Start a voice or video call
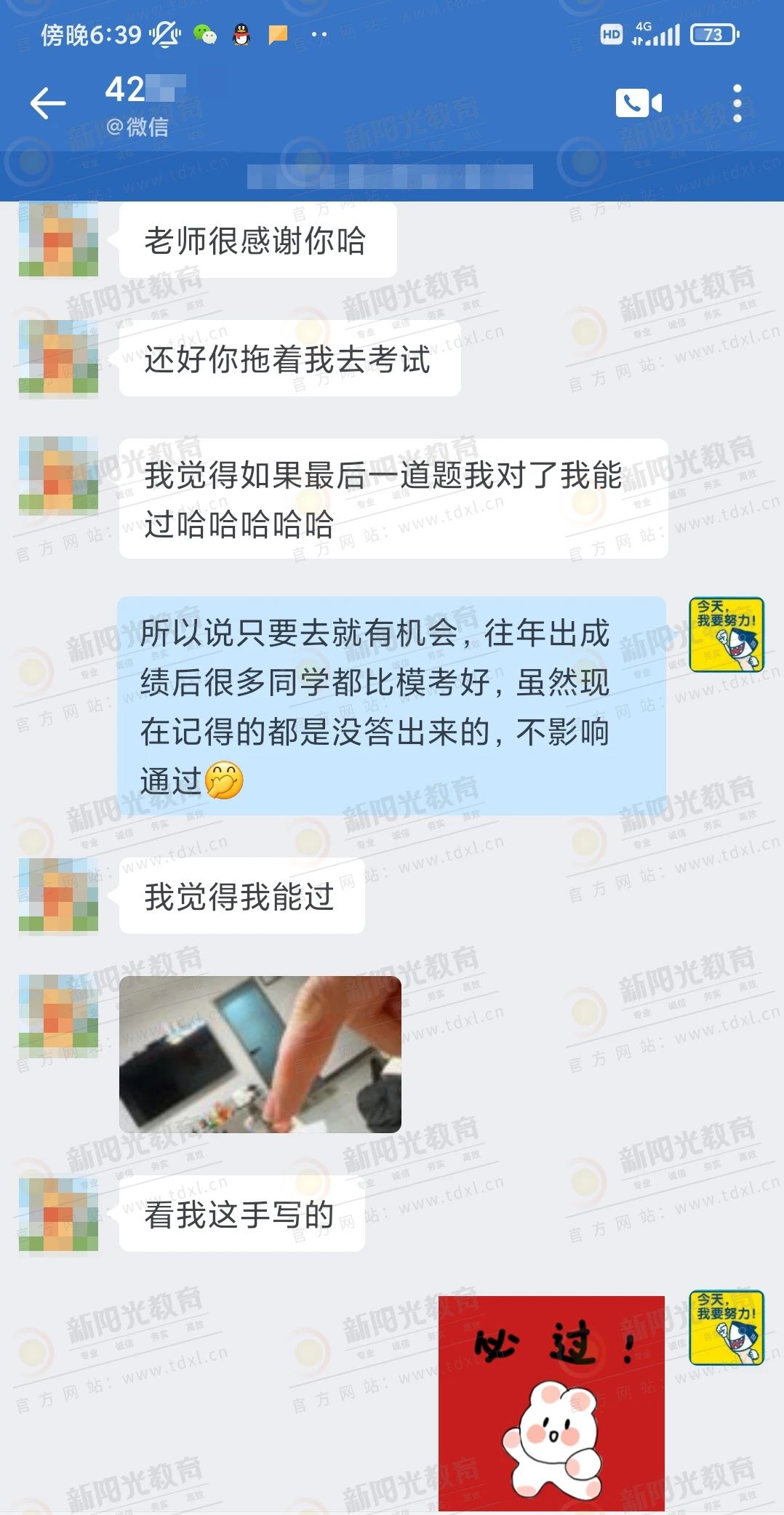The height and width of the screenshot is (1515, 784). 639,103
